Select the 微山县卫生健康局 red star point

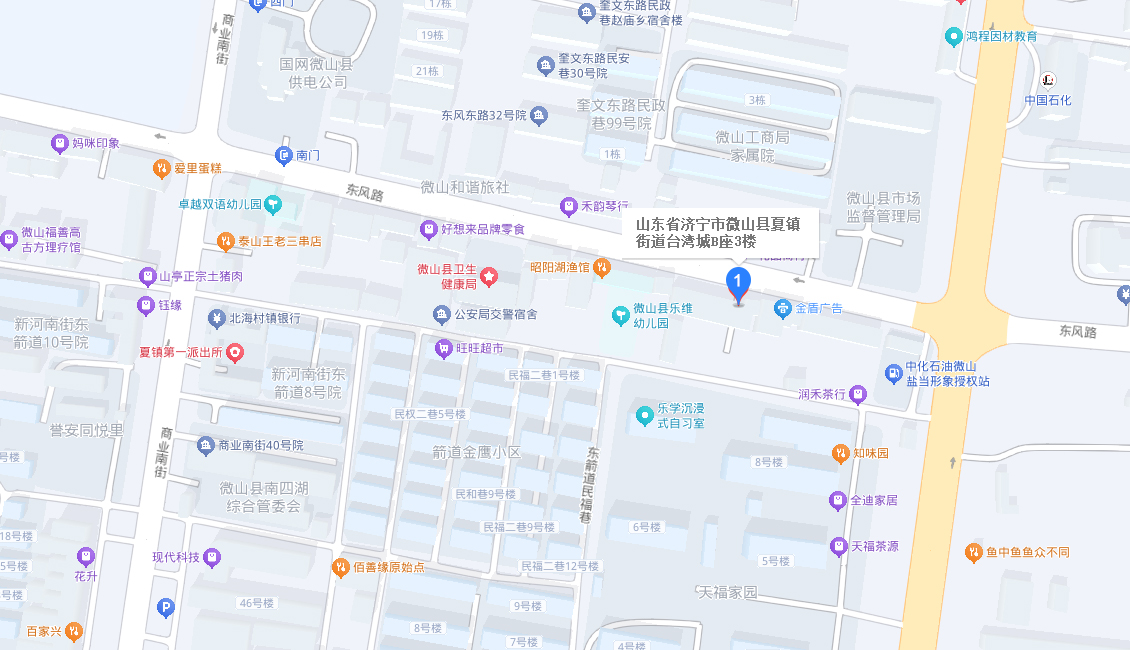tap(489, 274)
